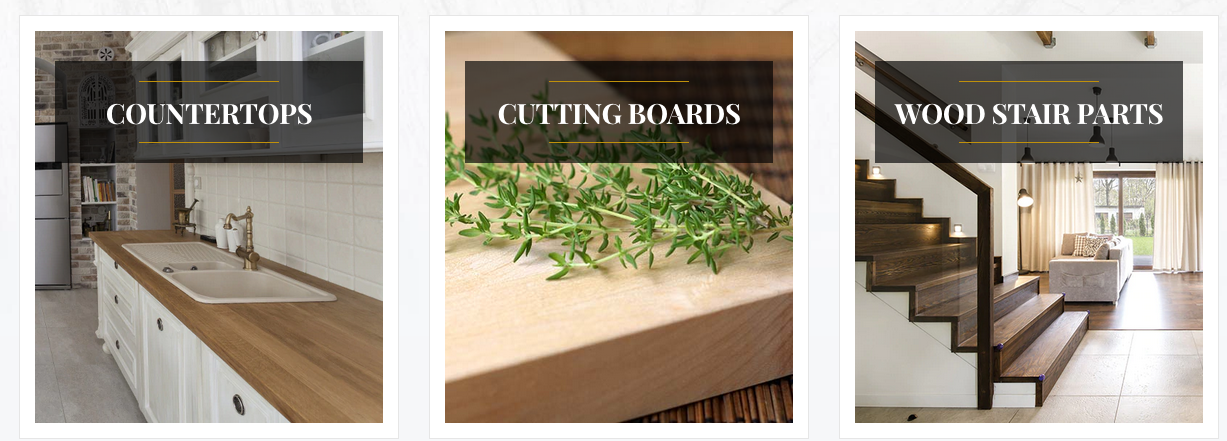Open the Cutting Boards category tile

(619, 114)
